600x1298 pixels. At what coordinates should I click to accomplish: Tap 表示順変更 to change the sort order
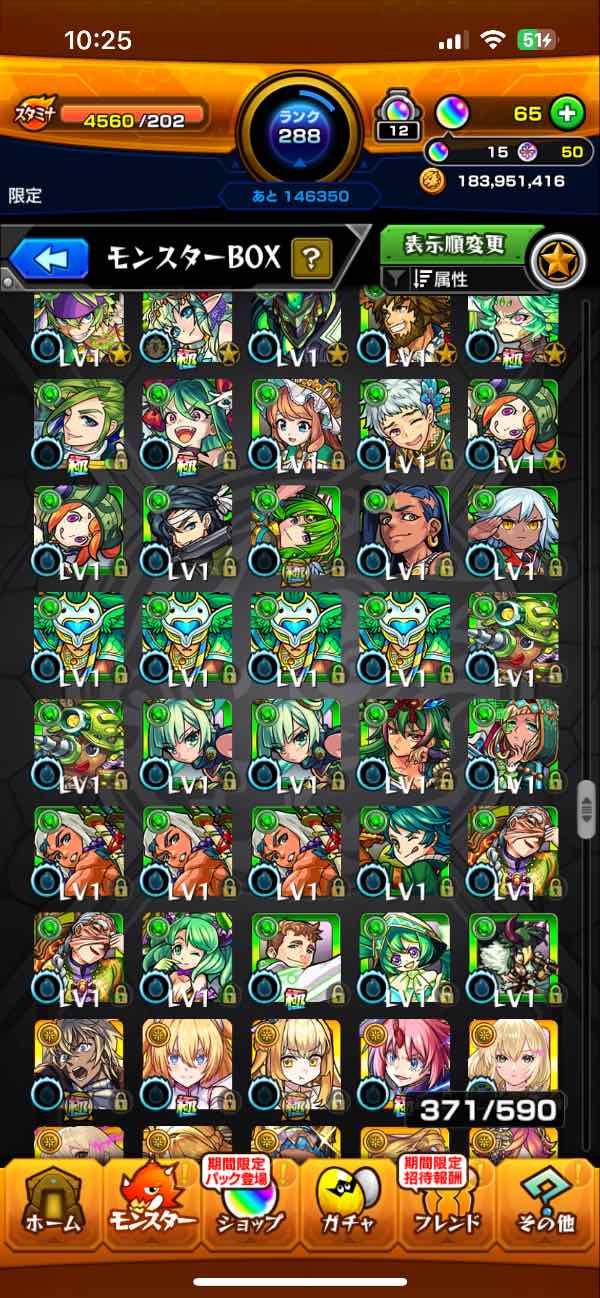point(454,244)
